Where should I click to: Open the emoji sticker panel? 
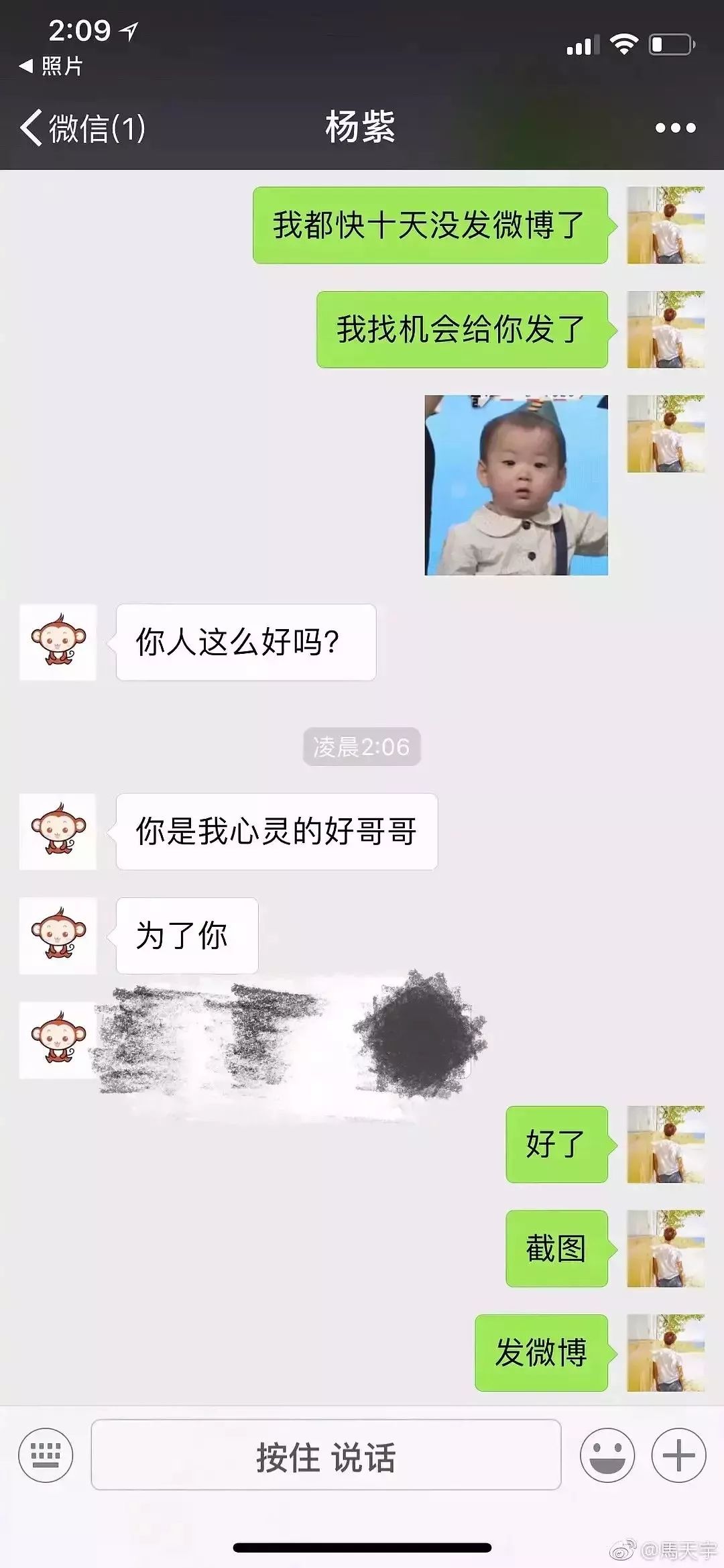(x=607, y=1455)
